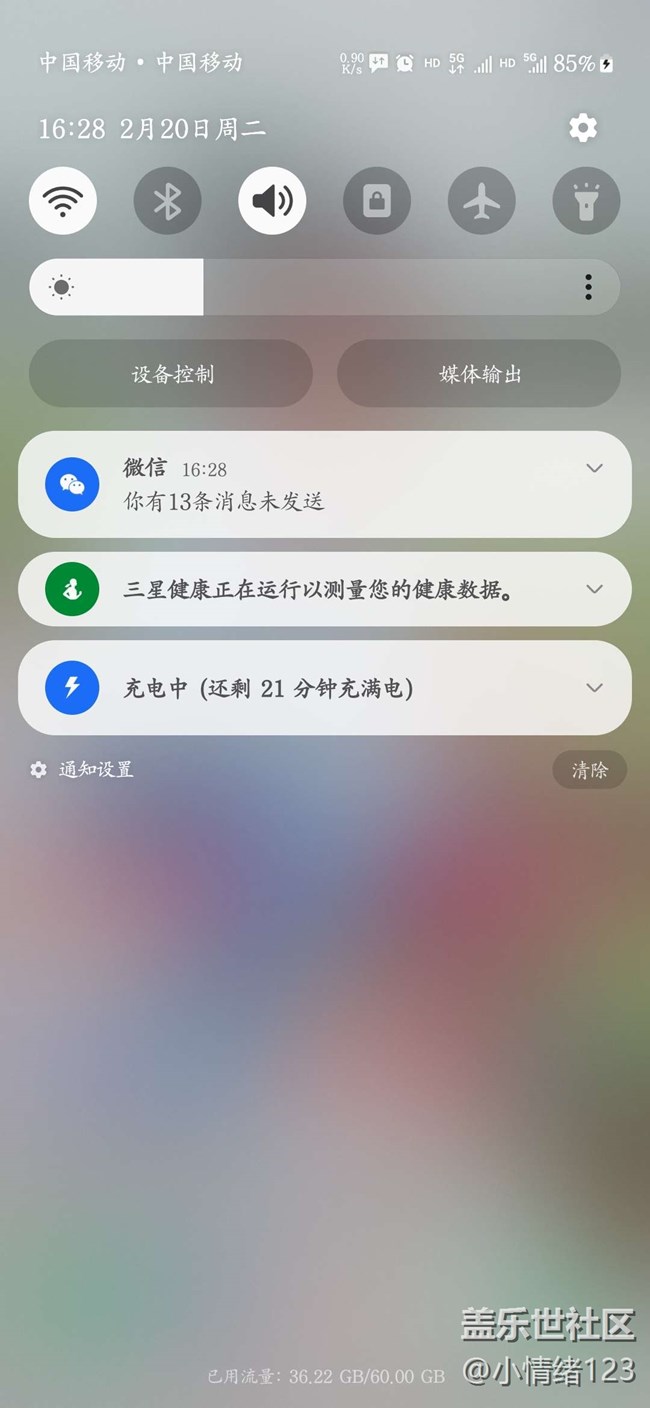The height and width of the screenshot is (1408, 650).
Task: Toggle the sound mode quick setting
Action: coord(272,201)
